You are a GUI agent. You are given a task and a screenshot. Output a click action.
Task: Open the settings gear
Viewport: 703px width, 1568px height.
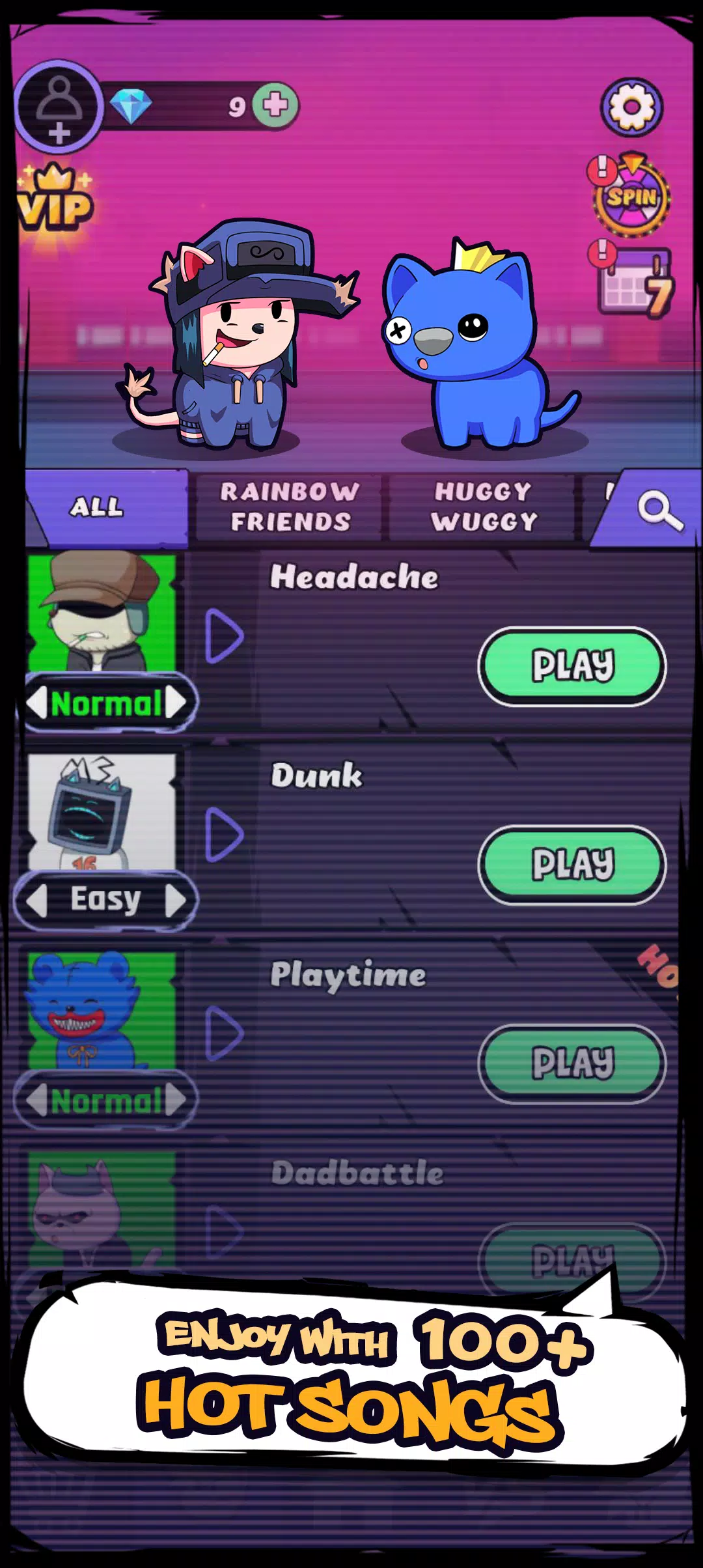click(x=631, y=107)
